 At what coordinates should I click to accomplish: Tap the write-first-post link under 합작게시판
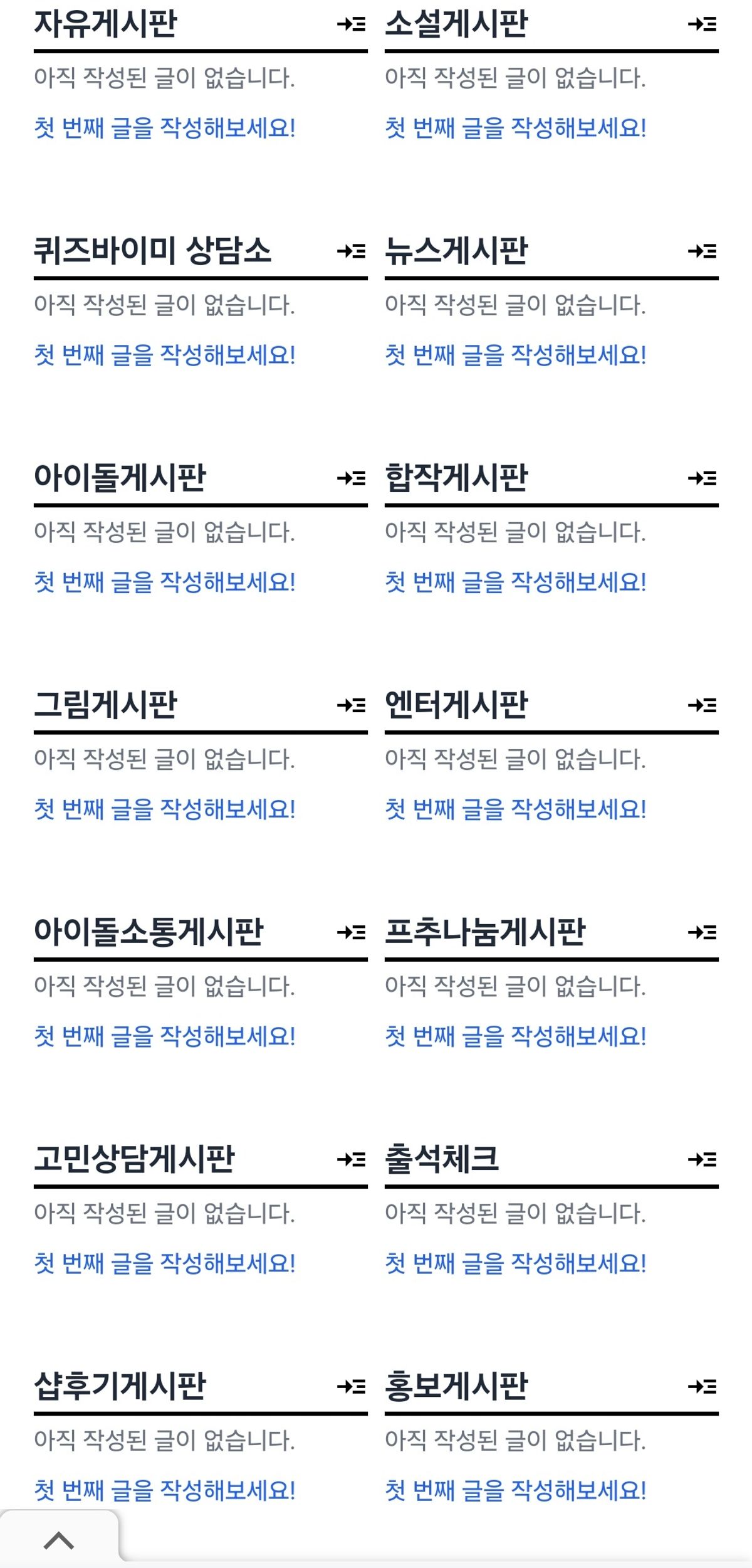pyautogui.click(x=515, y=582)
